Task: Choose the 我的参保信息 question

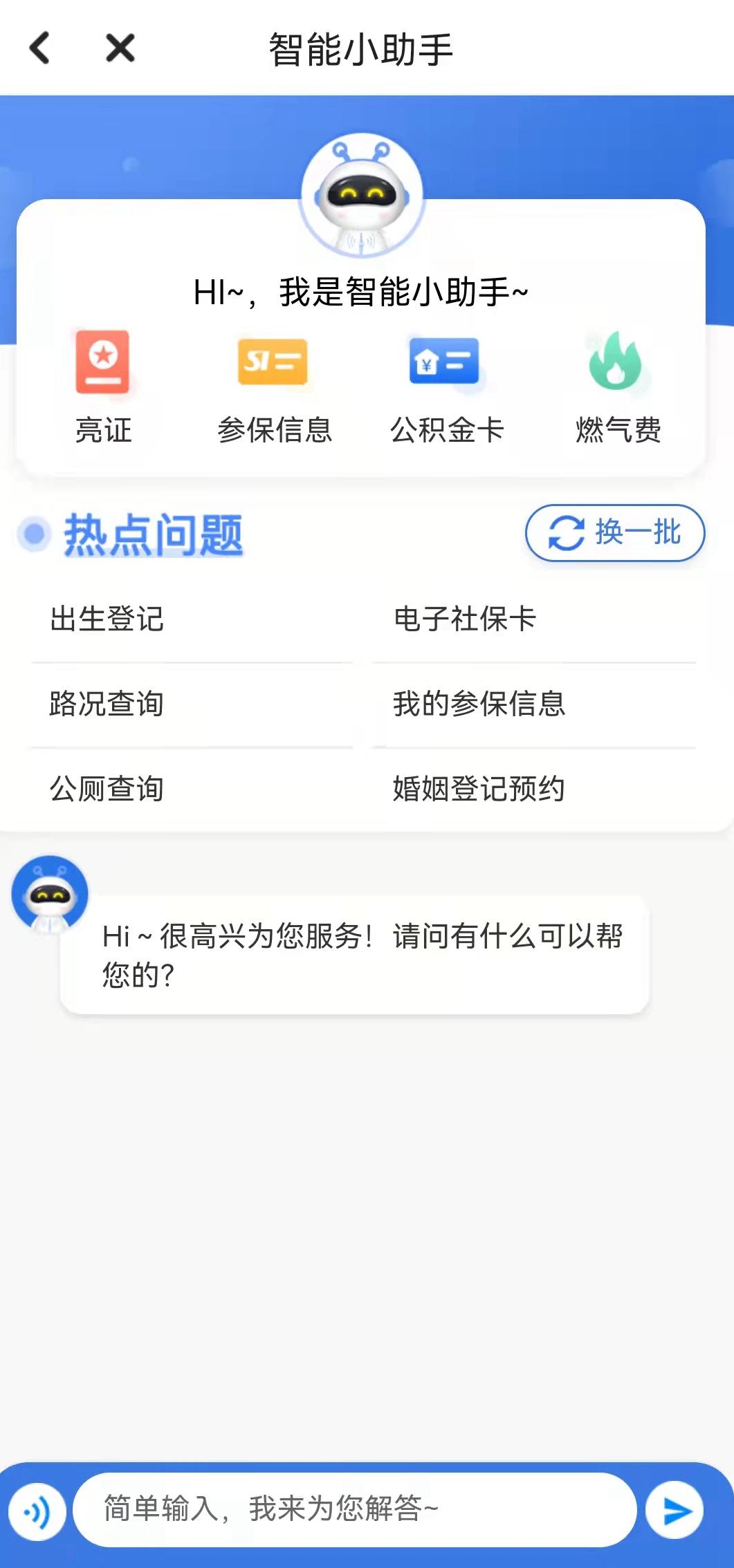Action: (479, 704)
